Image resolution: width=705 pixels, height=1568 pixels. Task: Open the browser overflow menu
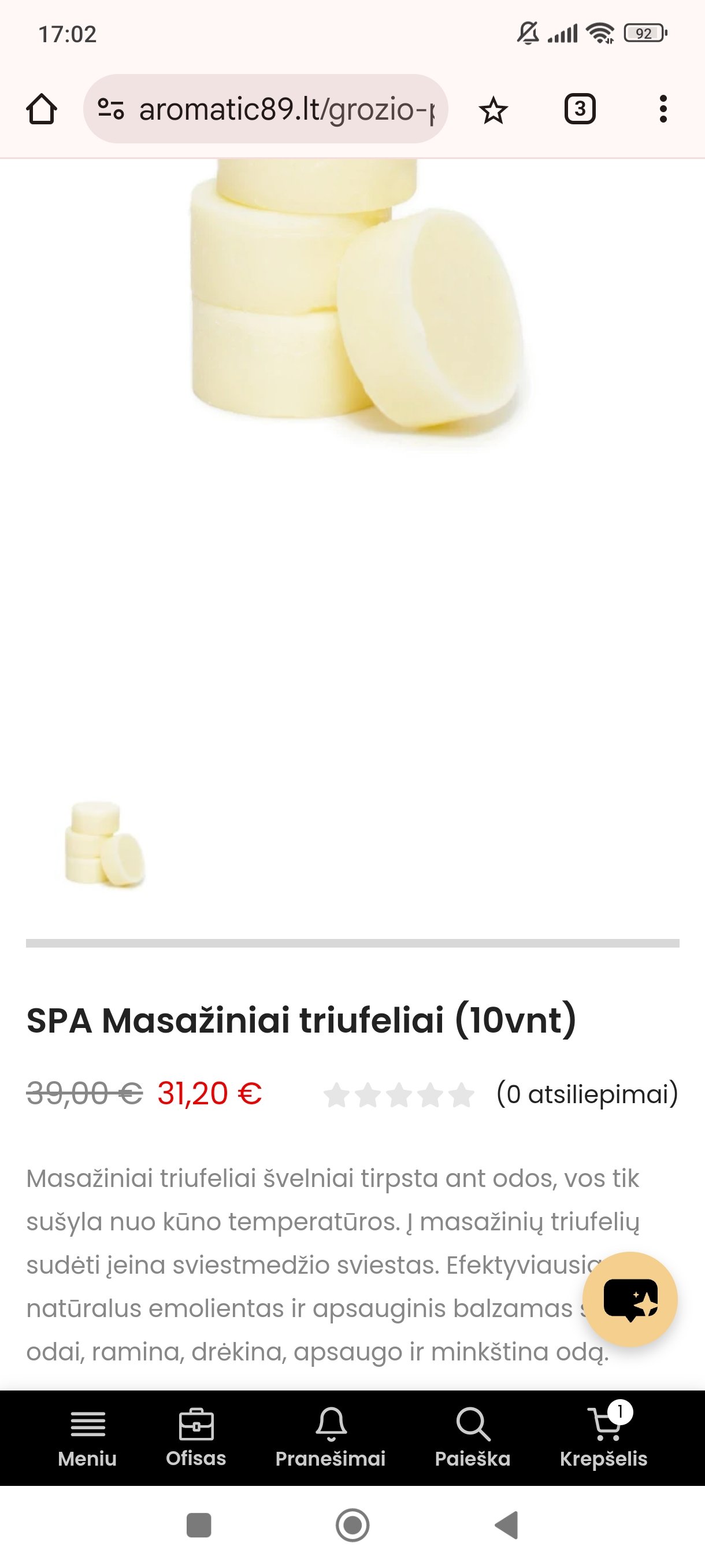(x=663, y=110)
